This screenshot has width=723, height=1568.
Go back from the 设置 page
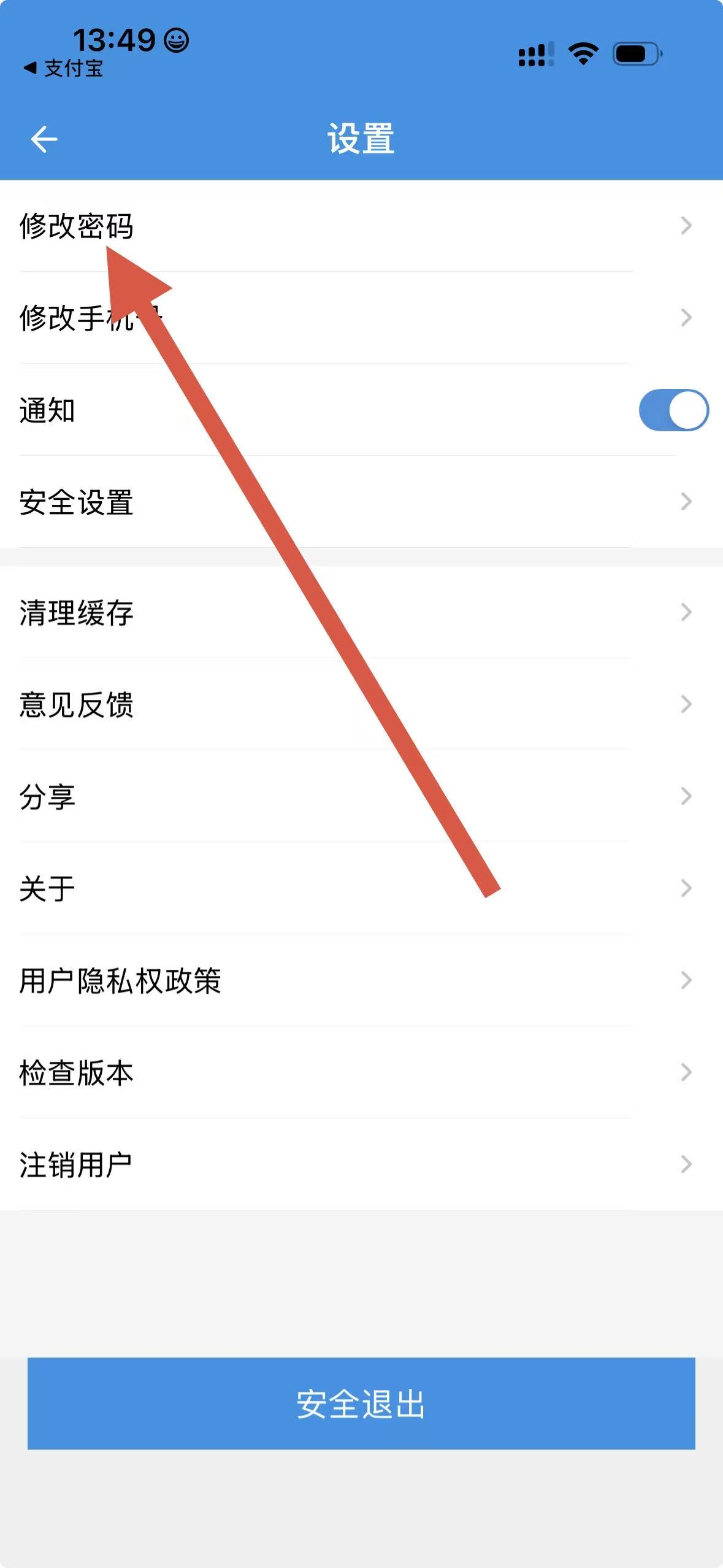pyautogui.click(x=44, y=139)
